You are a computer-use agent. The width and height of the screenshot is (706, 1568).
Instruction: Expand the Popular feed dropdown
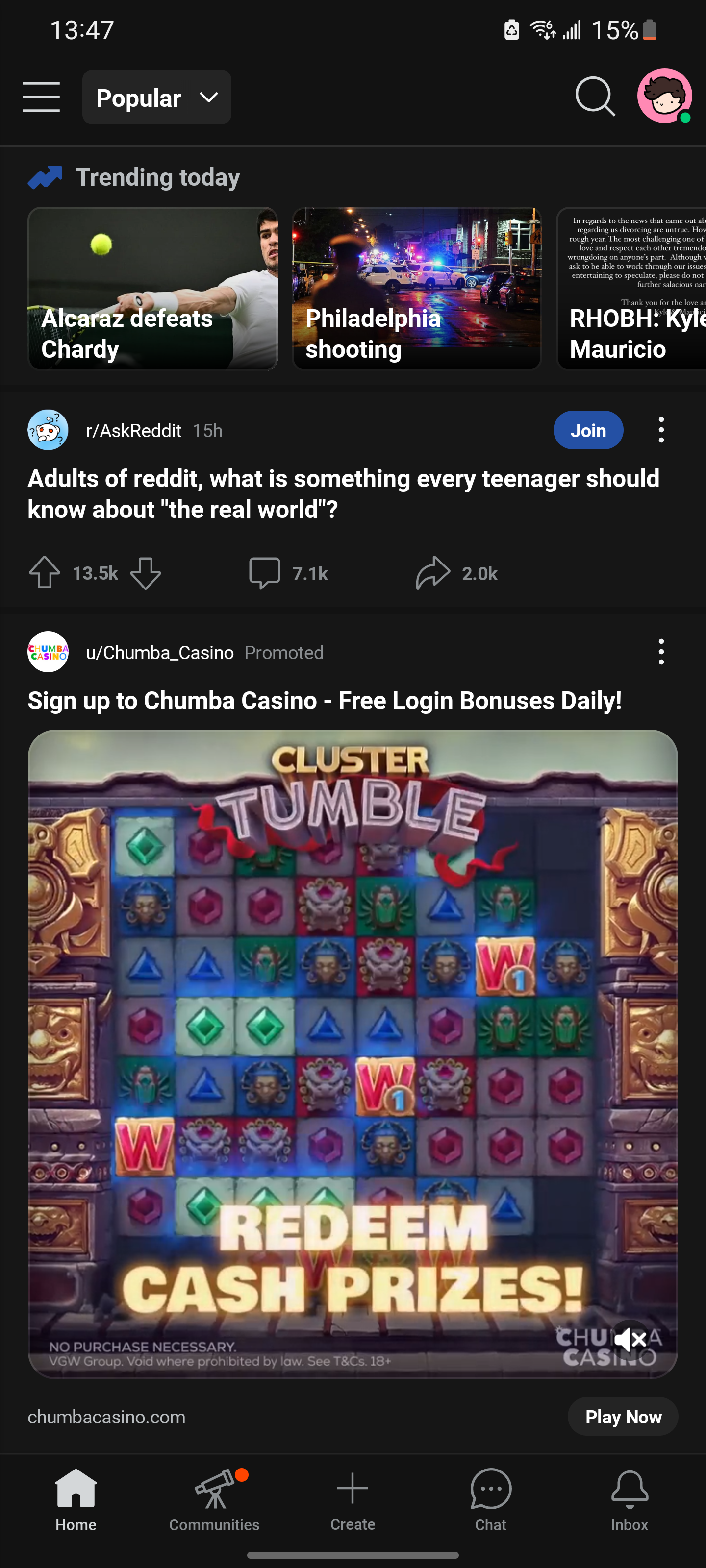[156, 98]
